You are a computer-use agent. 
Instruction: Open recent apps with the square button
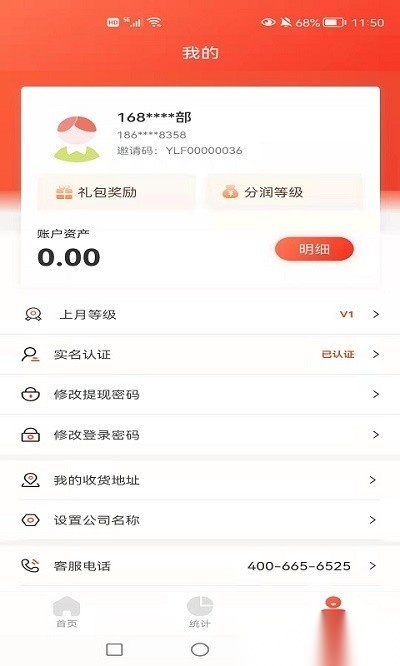click(114, 649)
